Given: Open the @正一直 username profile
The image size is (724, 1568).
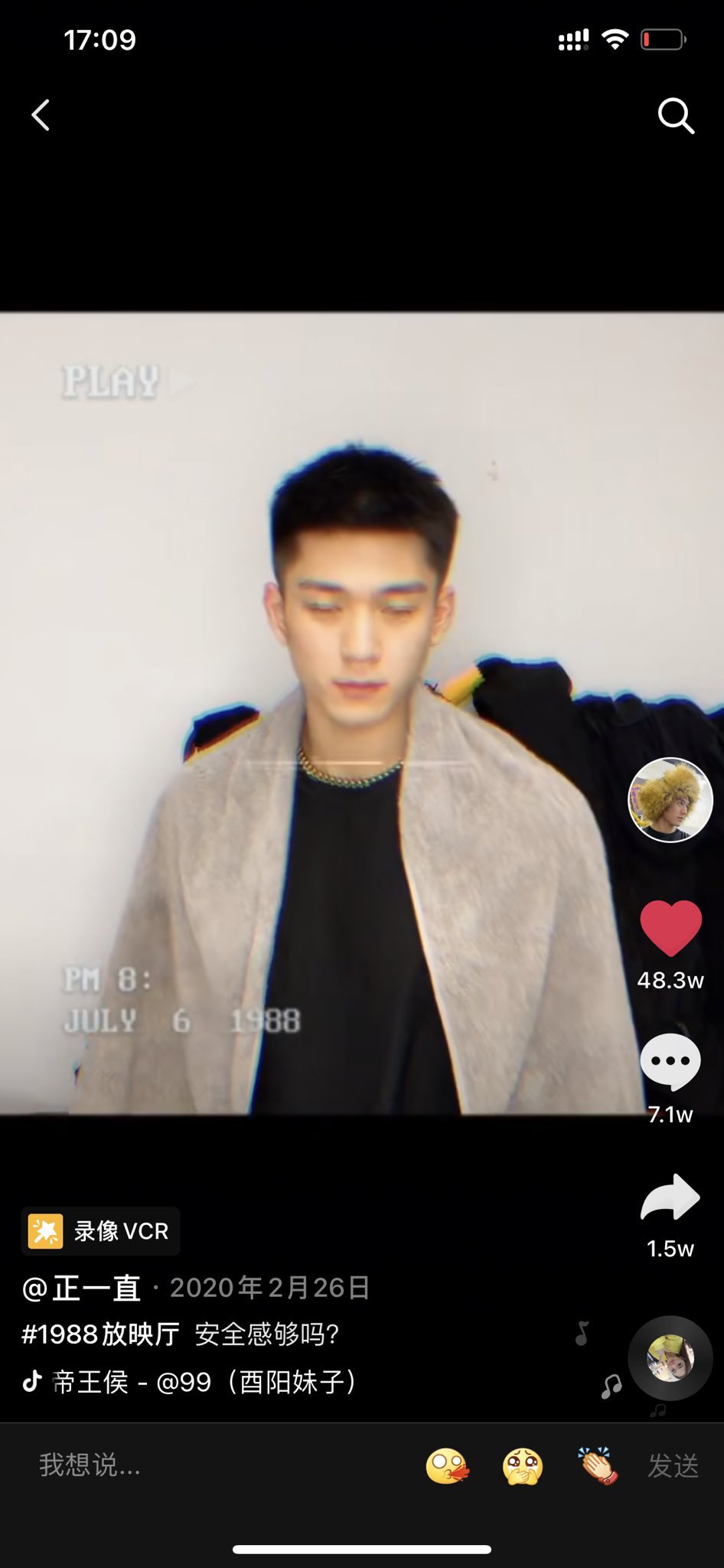Looking at the screenshot, I should 82,1289.
